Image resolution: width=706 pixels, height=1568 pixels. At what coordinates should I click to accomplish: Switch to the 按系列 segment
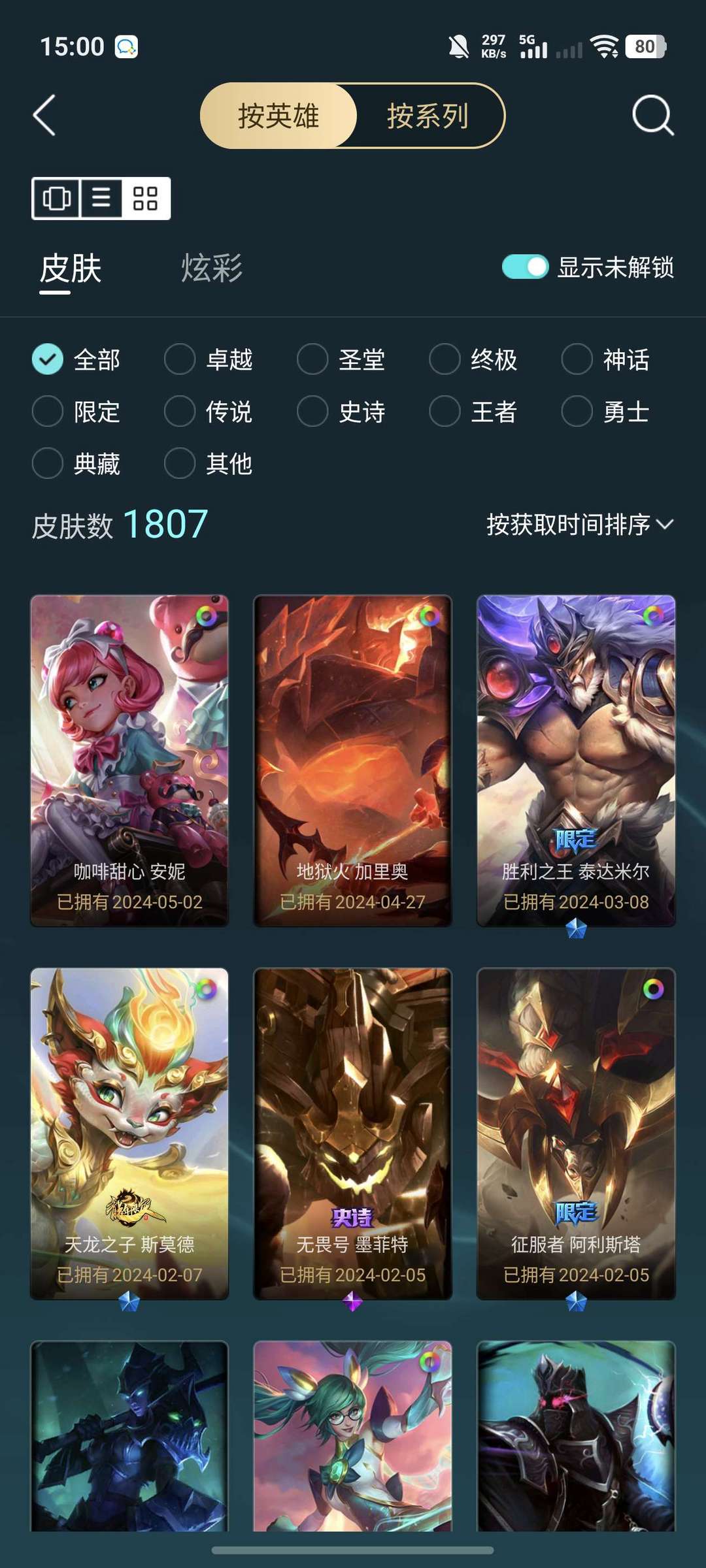point(428,116)
